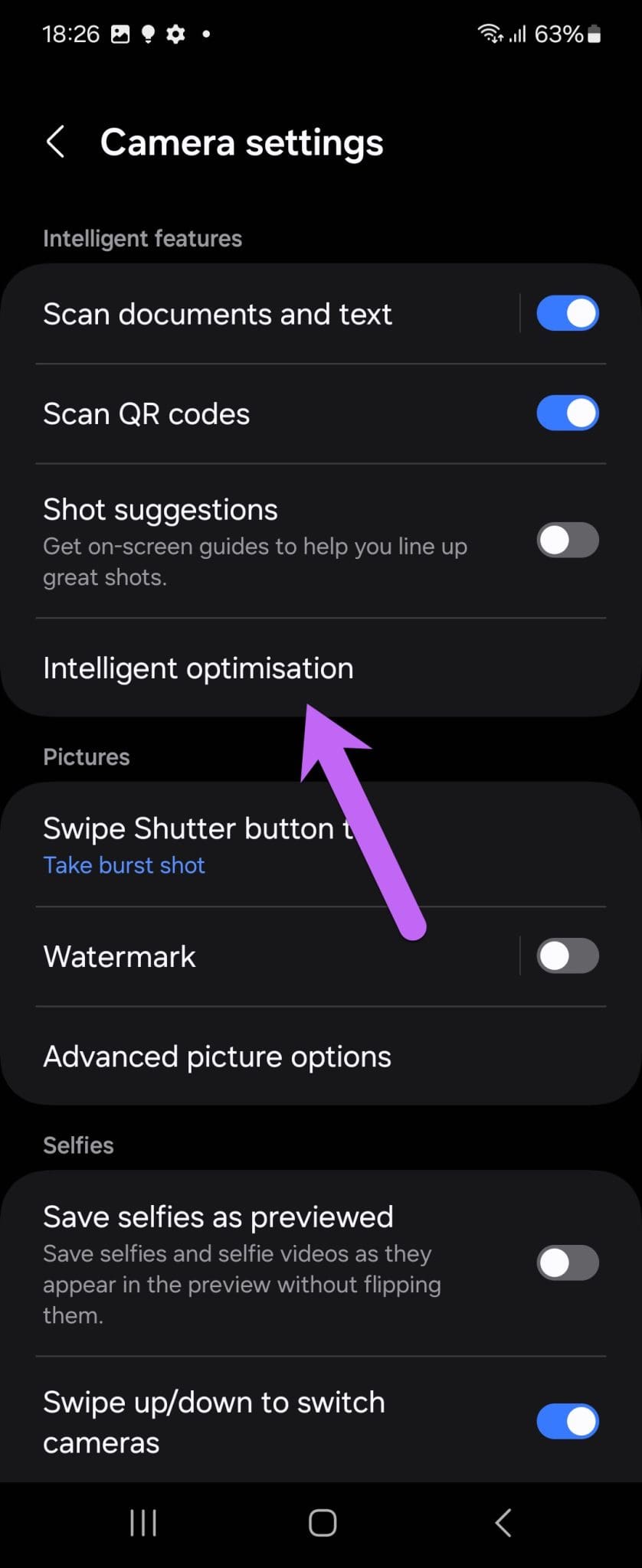Image resolution: width=642 pixels, height=1568 pixels.
Task: Open recent apps from navigation bar
Action: tap(143, 1523)
